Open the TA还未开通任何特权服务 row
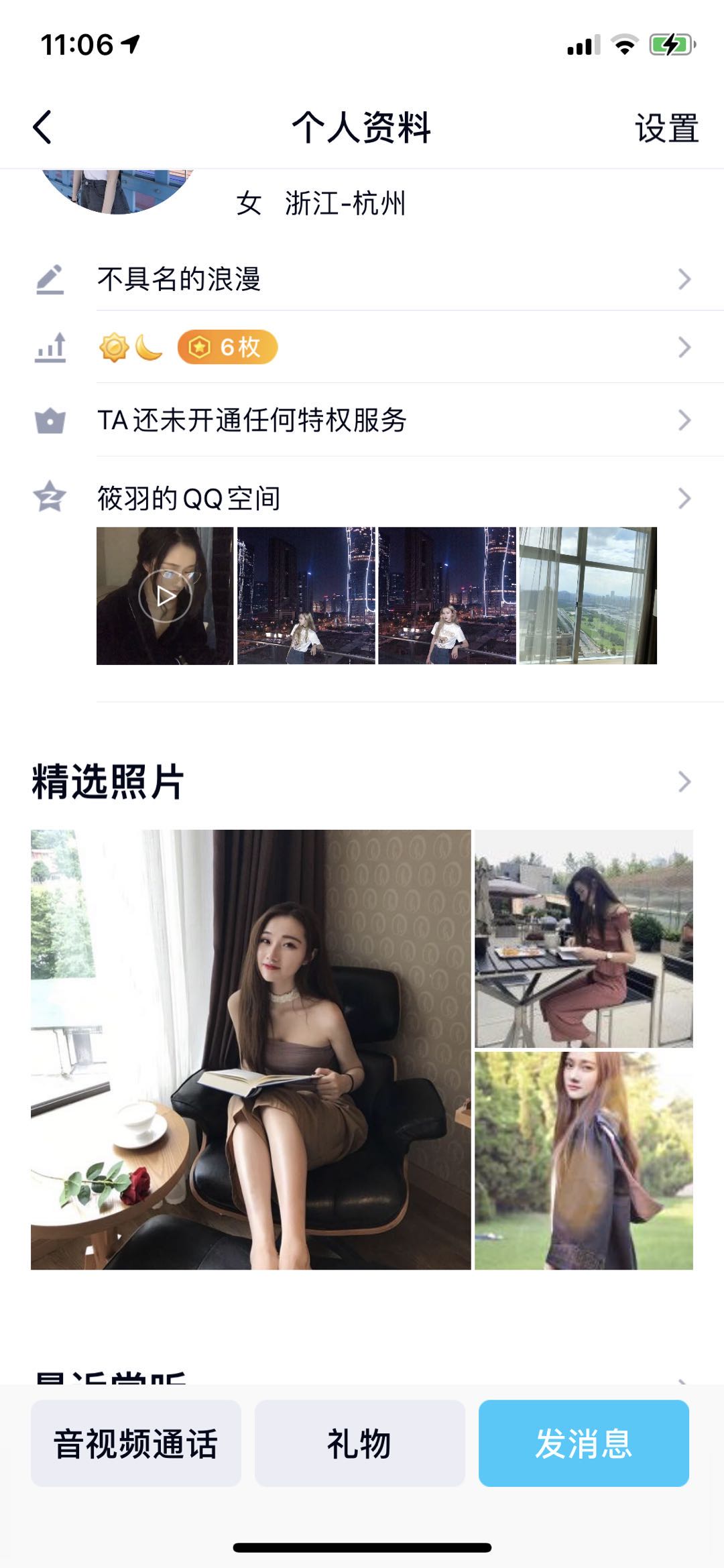The width and height of the screenshot is (724, 1568). pyautogui.click(x=396, y=420)
